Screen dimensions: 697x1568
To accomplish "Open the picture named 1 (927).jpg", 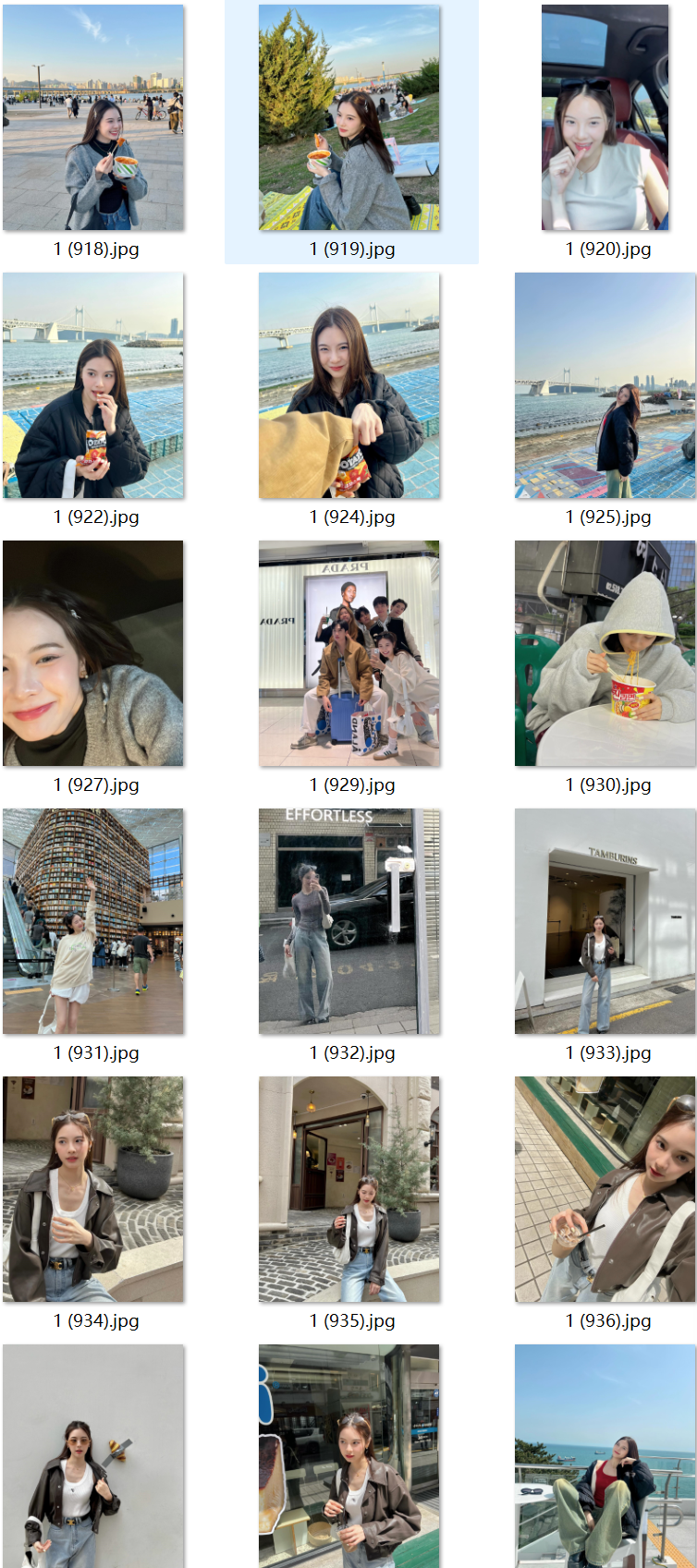I will [93, 653].
